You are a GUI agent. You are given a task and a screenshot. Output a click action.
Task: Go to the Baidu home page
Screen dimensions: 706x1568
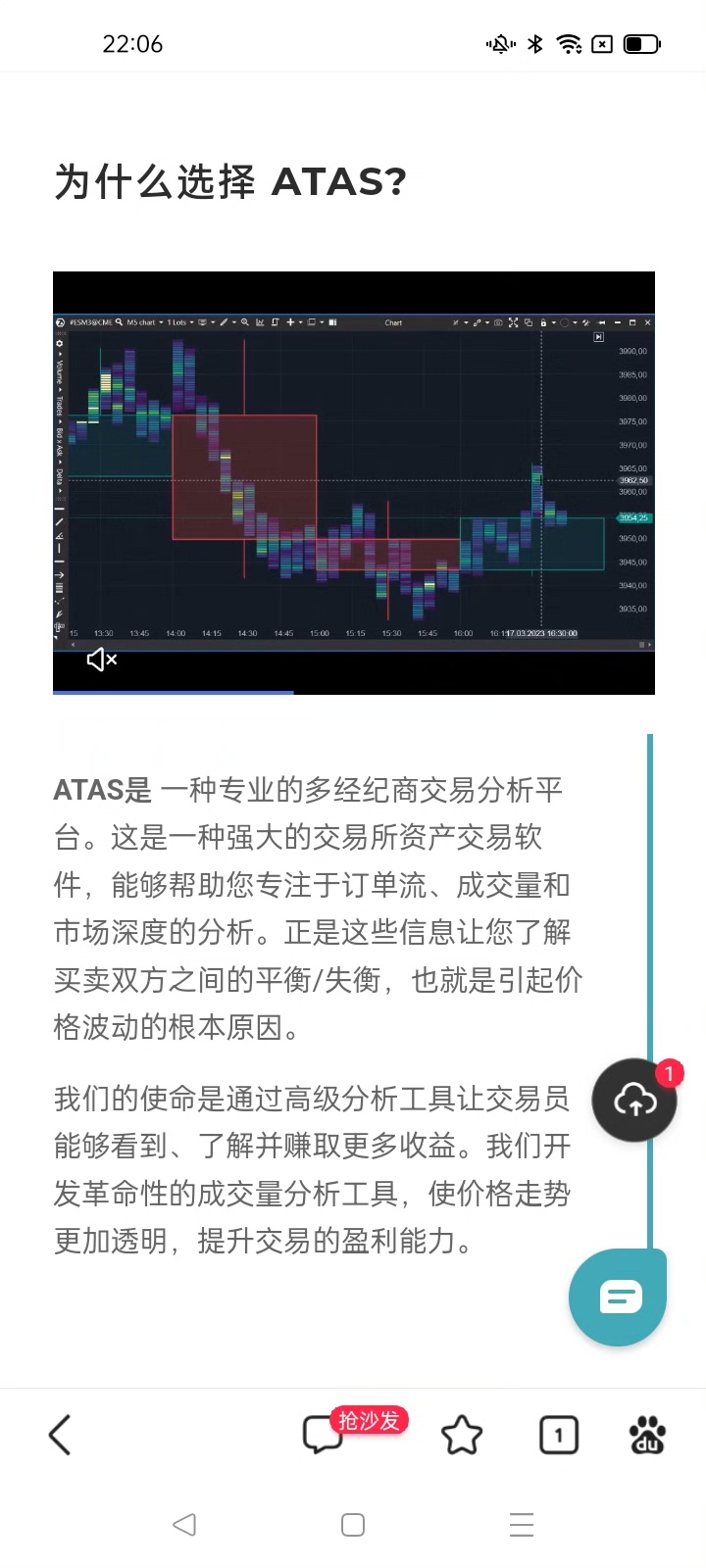tap(647, 1436)
